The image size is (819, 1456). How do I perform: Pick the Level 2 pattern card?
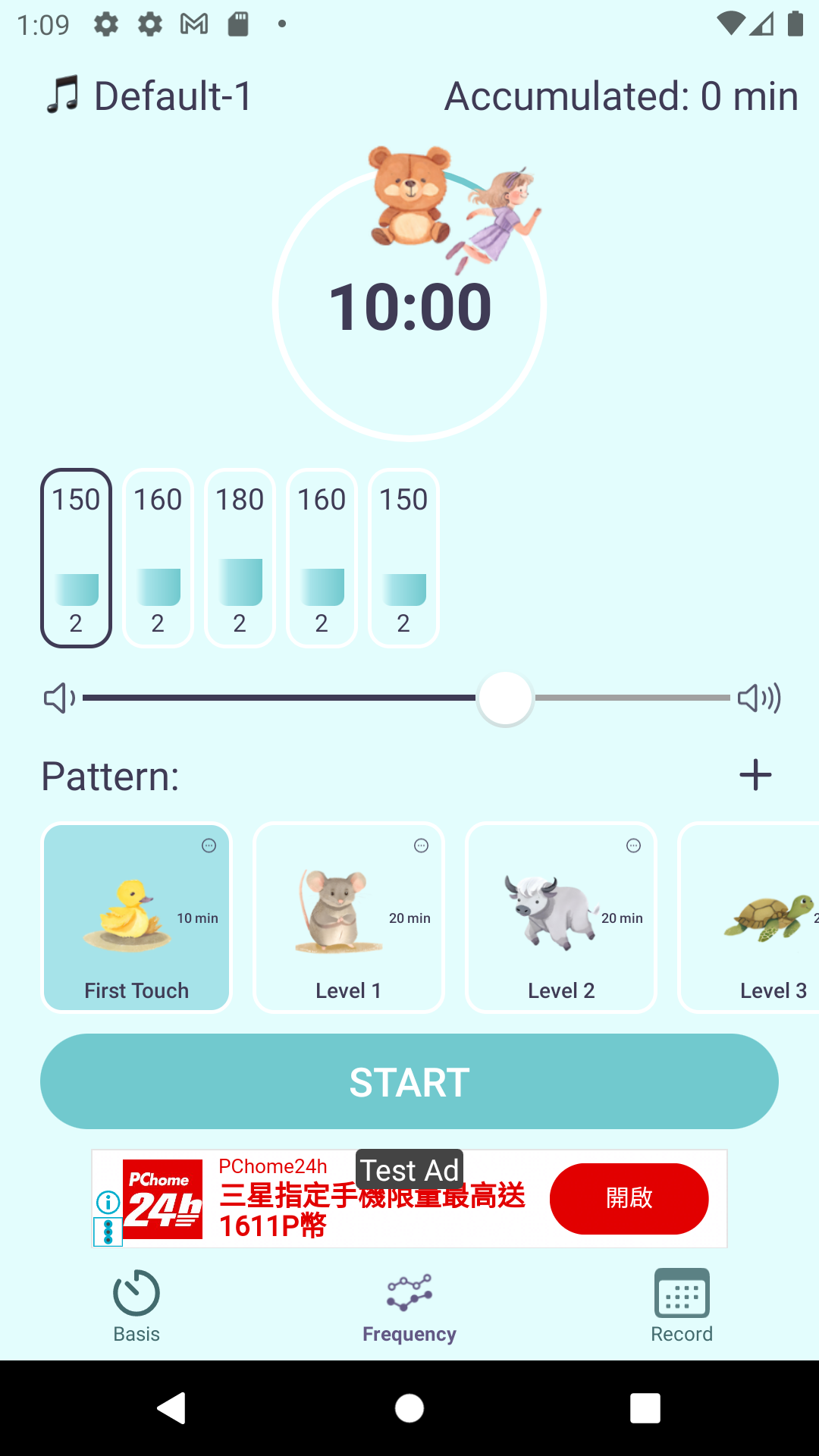561,918
